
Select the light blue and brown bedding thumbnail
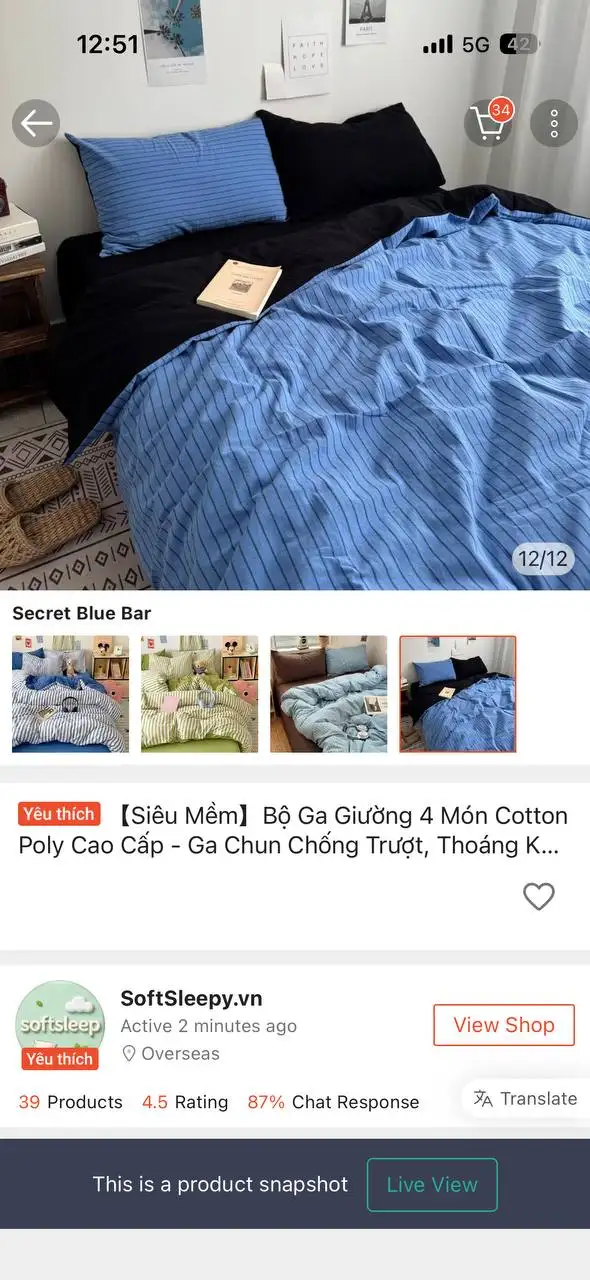pyautogui.click(x=328, y=694)
